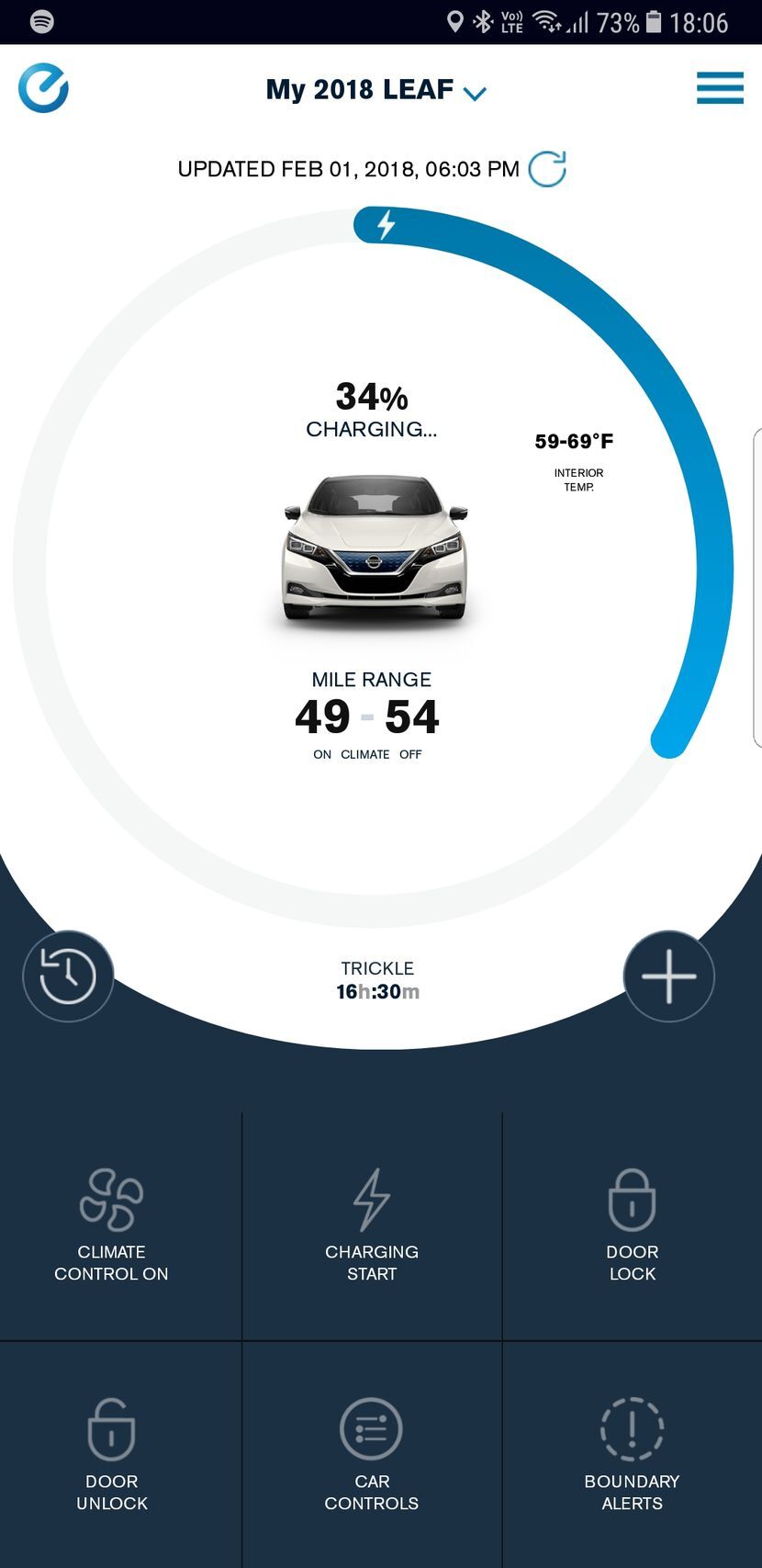The height and width of the screenshot is (1568, 762).
Task: Tap the Door Lock padlock icon
Action: pyautogui.click(x=632, y=1200)
